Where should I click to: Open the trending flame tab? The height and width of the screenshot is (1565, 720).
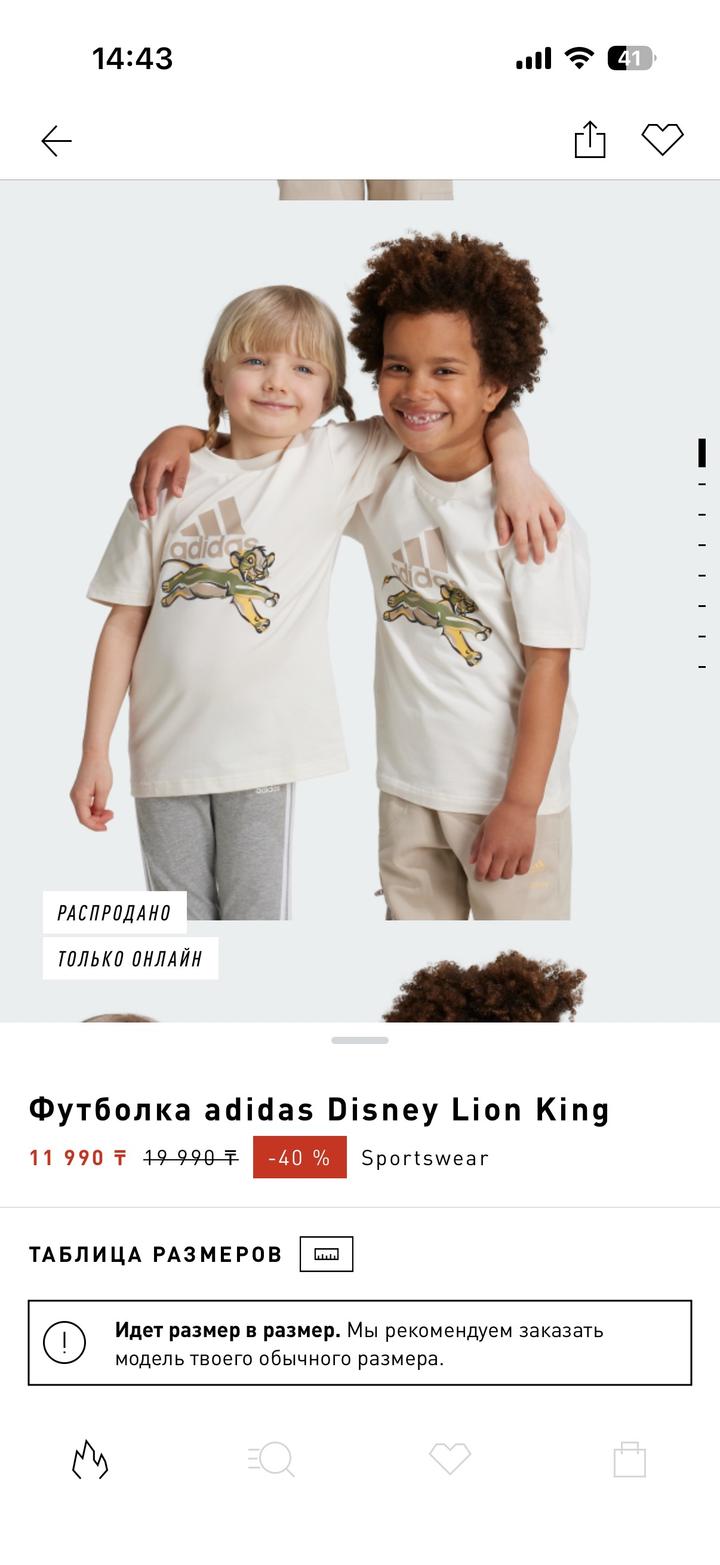click(90, 1460)
